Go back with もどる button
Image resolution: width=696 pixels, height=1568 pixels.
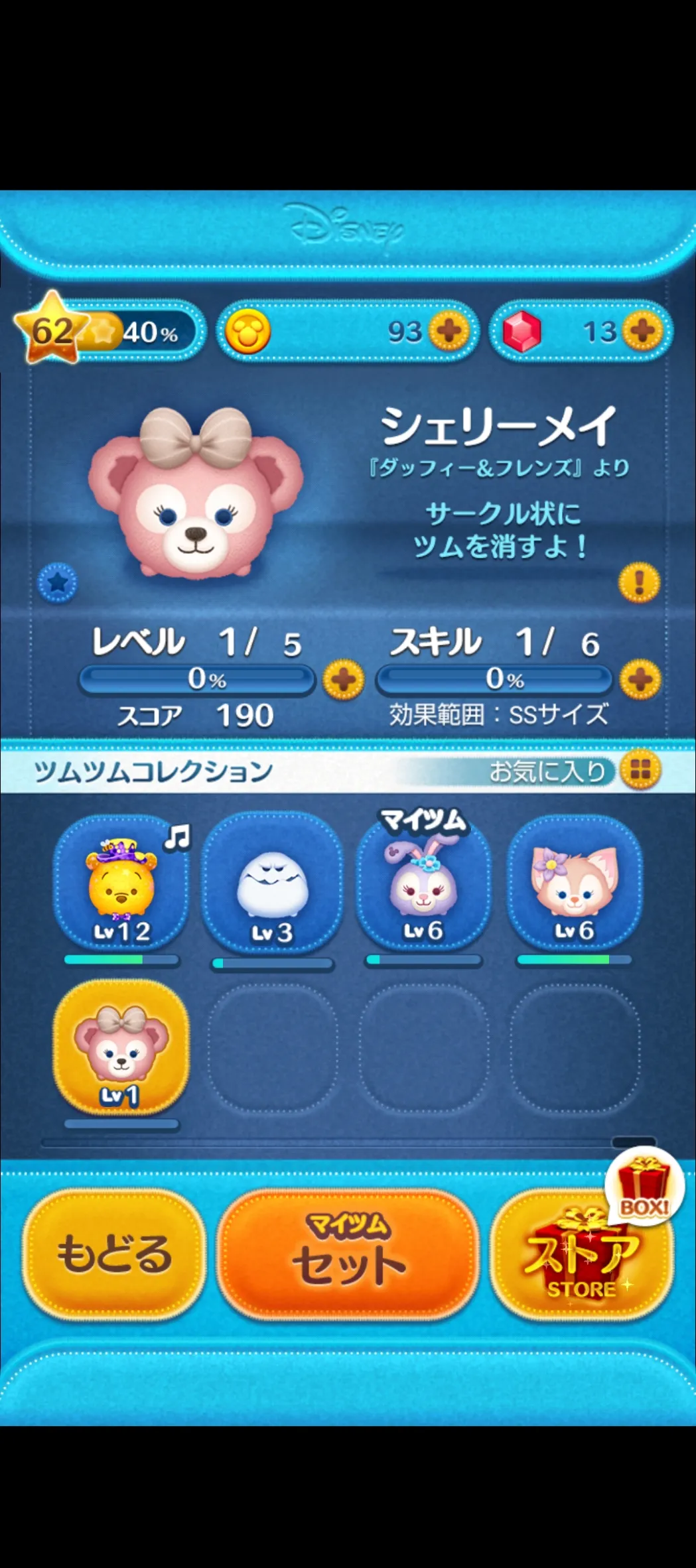(113, 1254)
